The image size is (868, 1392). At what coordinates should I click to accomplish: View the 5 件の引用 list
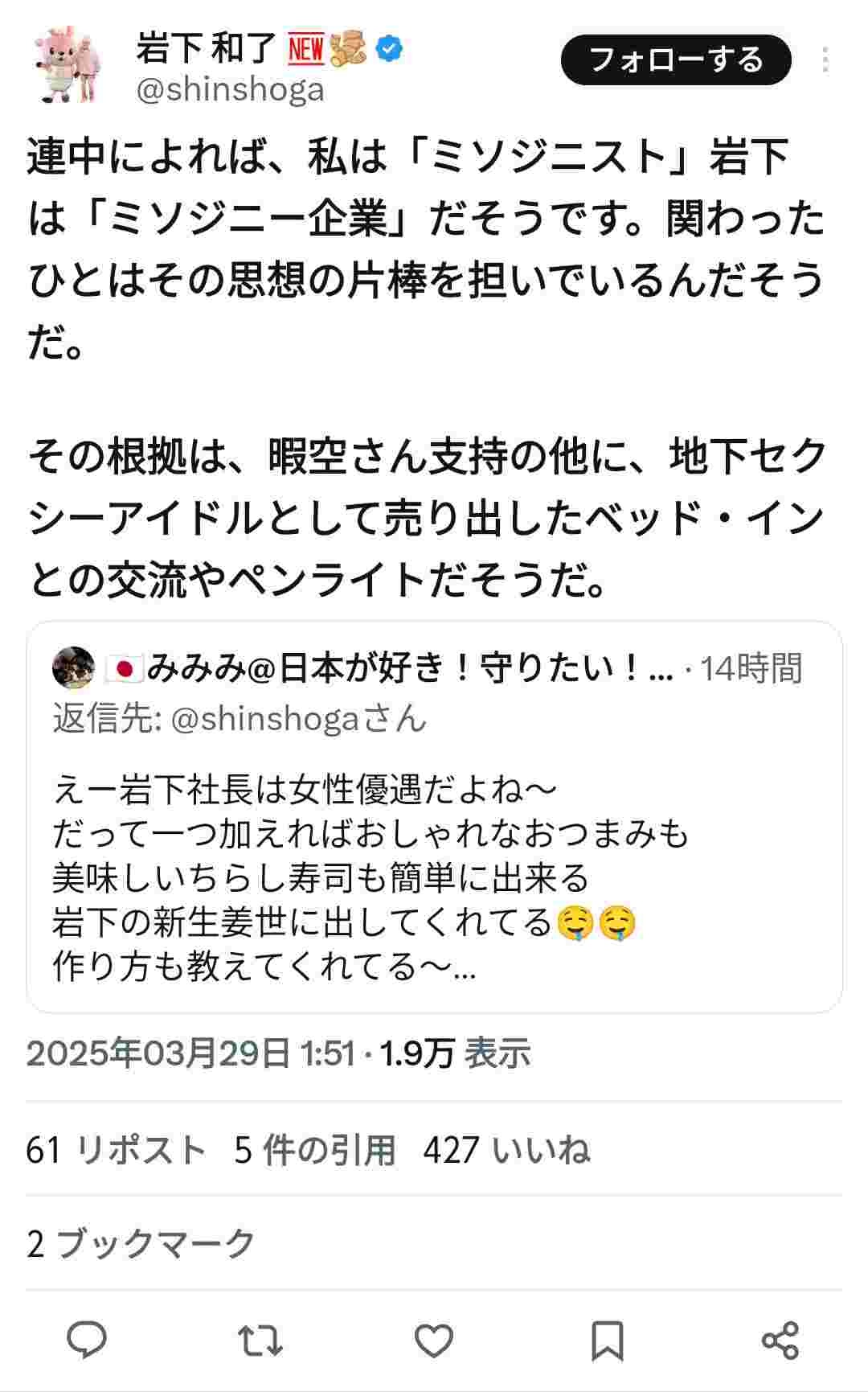coord(315,1150)
